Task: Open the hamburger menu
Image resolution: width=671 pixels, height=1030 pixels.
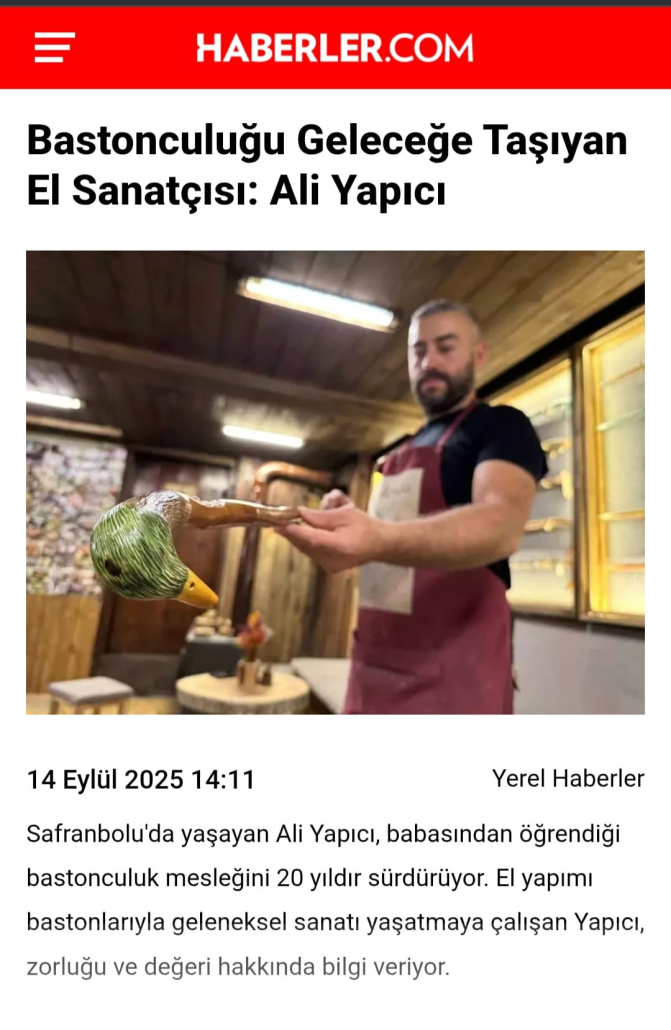Action: 54,47
